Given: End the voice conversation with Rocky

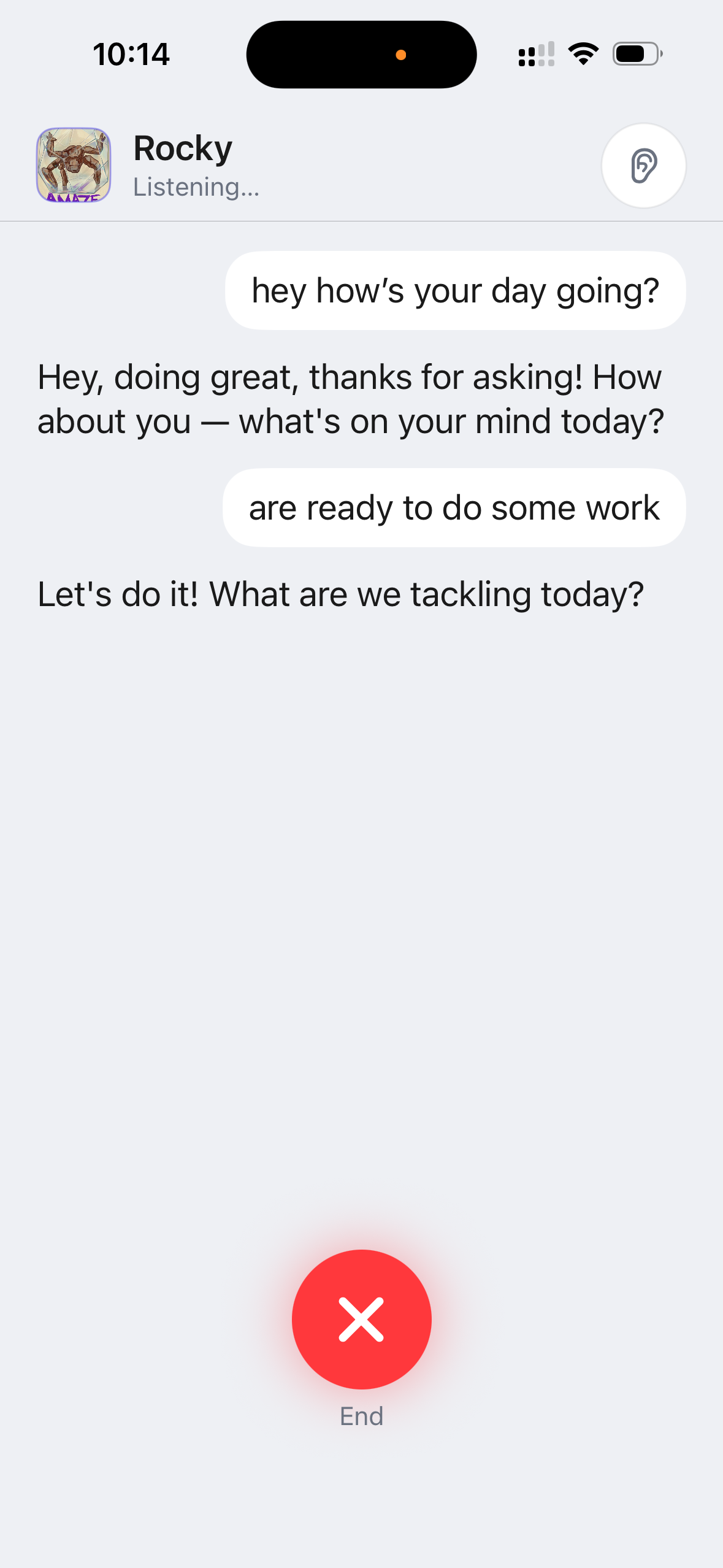Looking at the screenshot, I should pyautogui.click(x=361, y=1319).
